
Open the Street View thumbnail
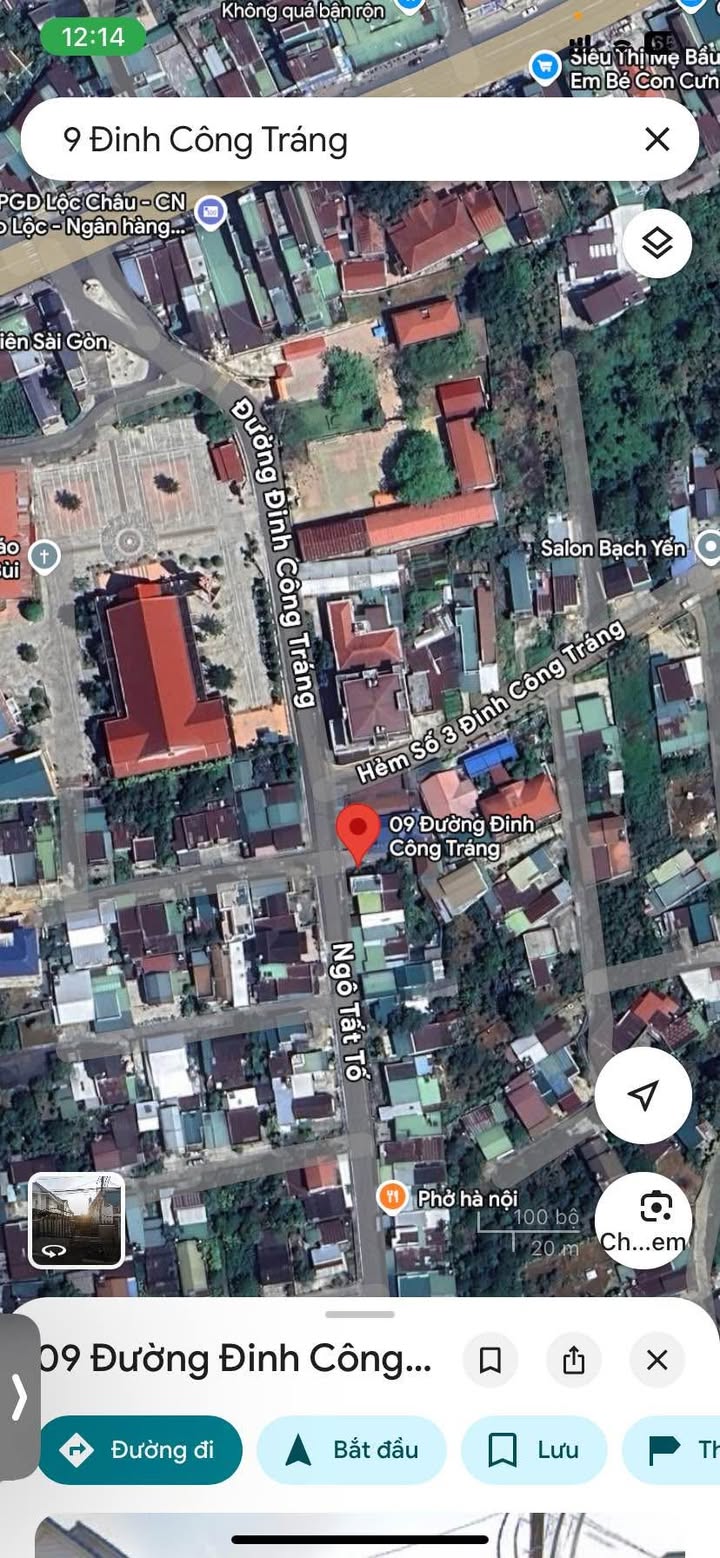76,1220
